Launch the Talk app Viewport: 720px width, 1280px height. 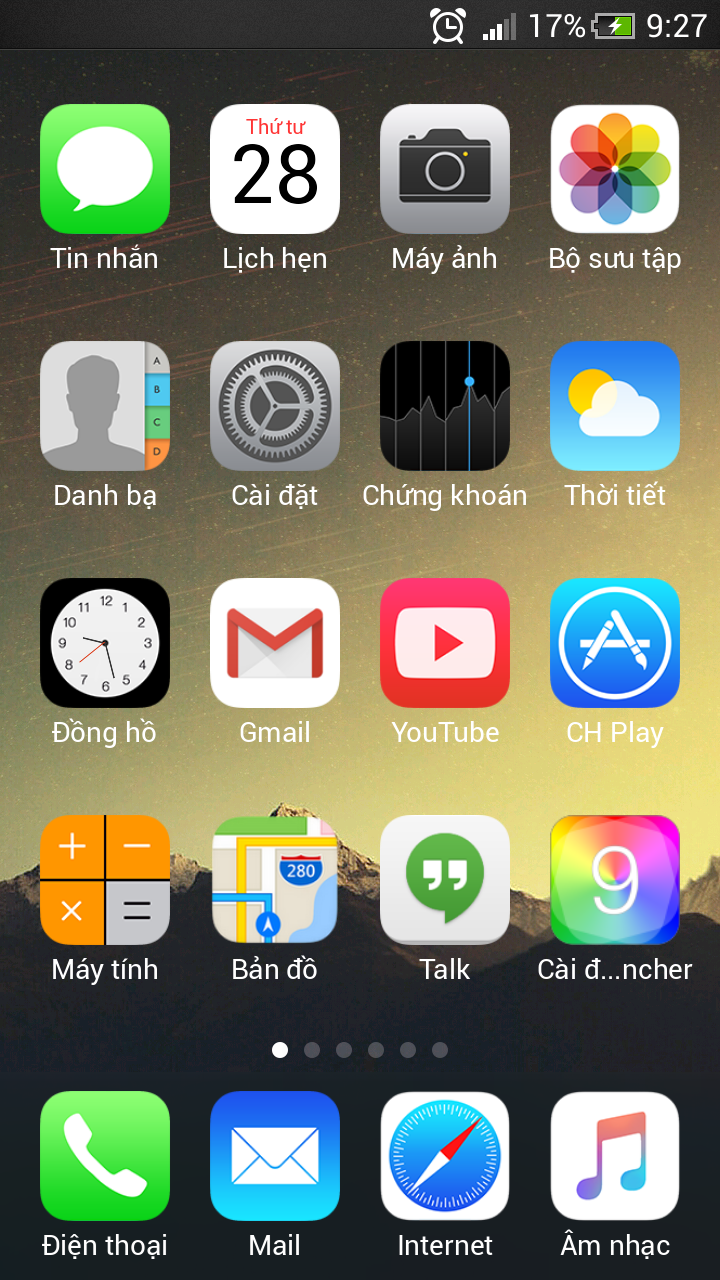click(x=445, y=880)
